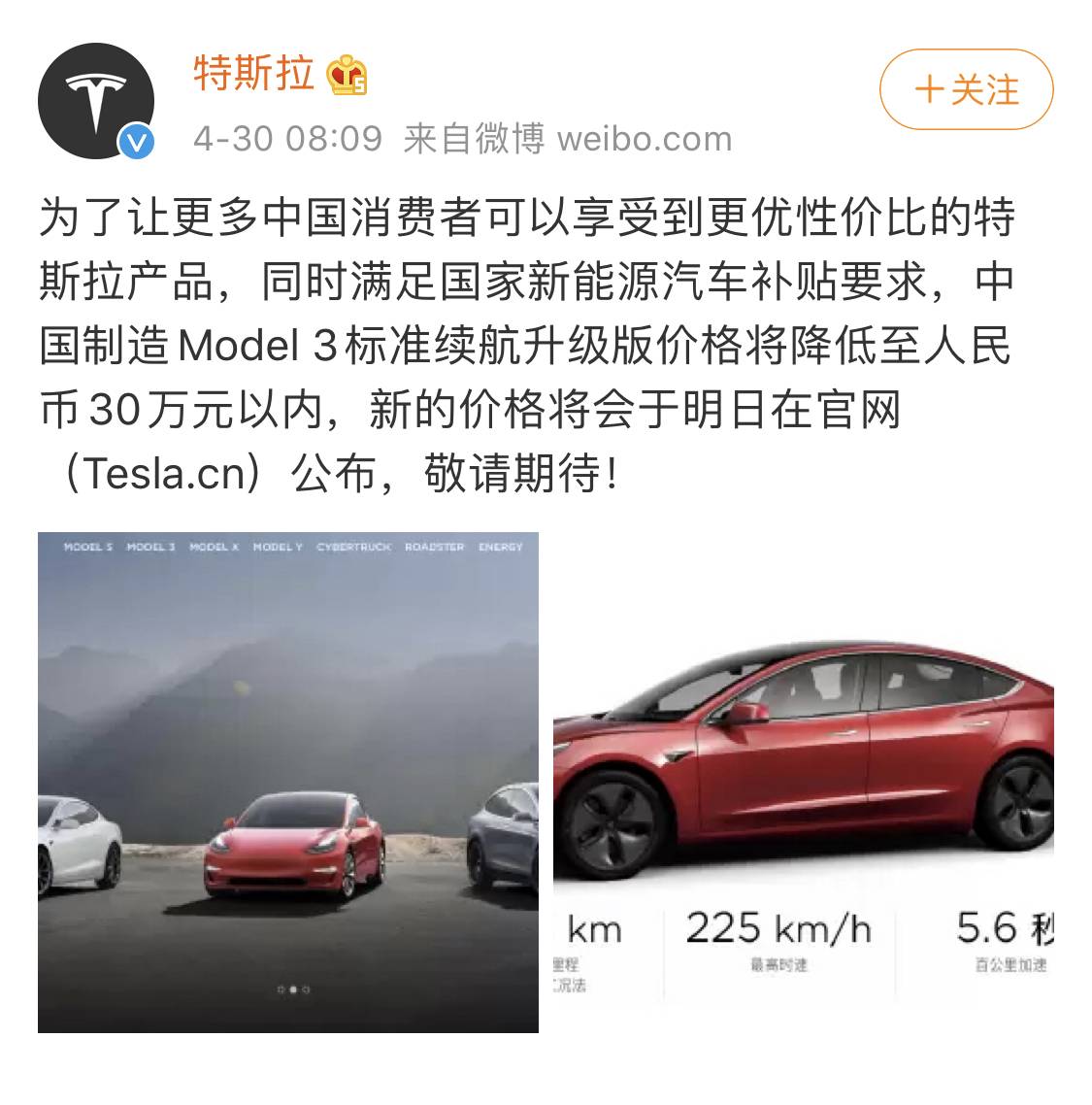Screen dimensions: 1092x1105
Task: Open the 特斯拉 username link
Action: coord(253,73)
